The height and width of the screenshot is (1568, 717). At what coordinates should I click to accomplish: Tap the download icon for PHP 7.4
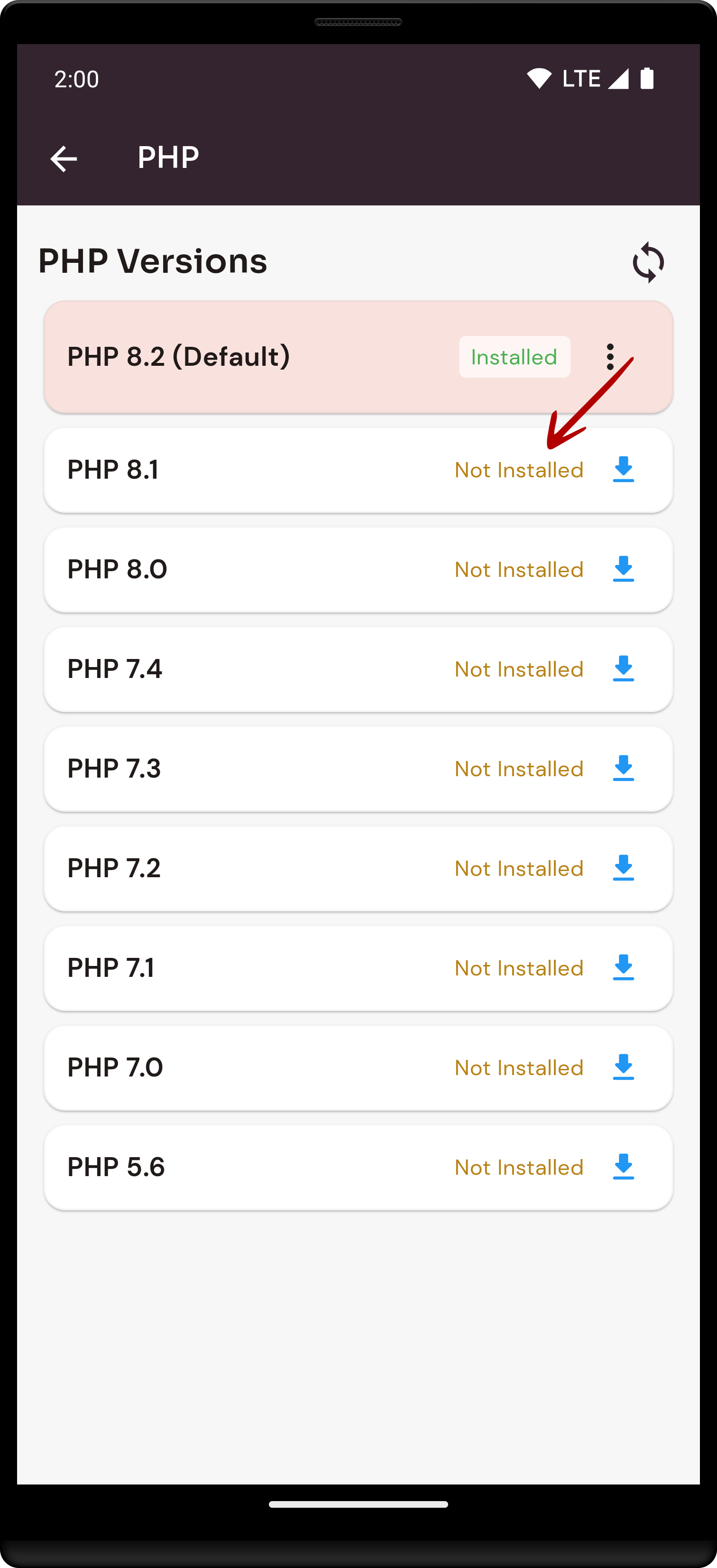(623, 669)
